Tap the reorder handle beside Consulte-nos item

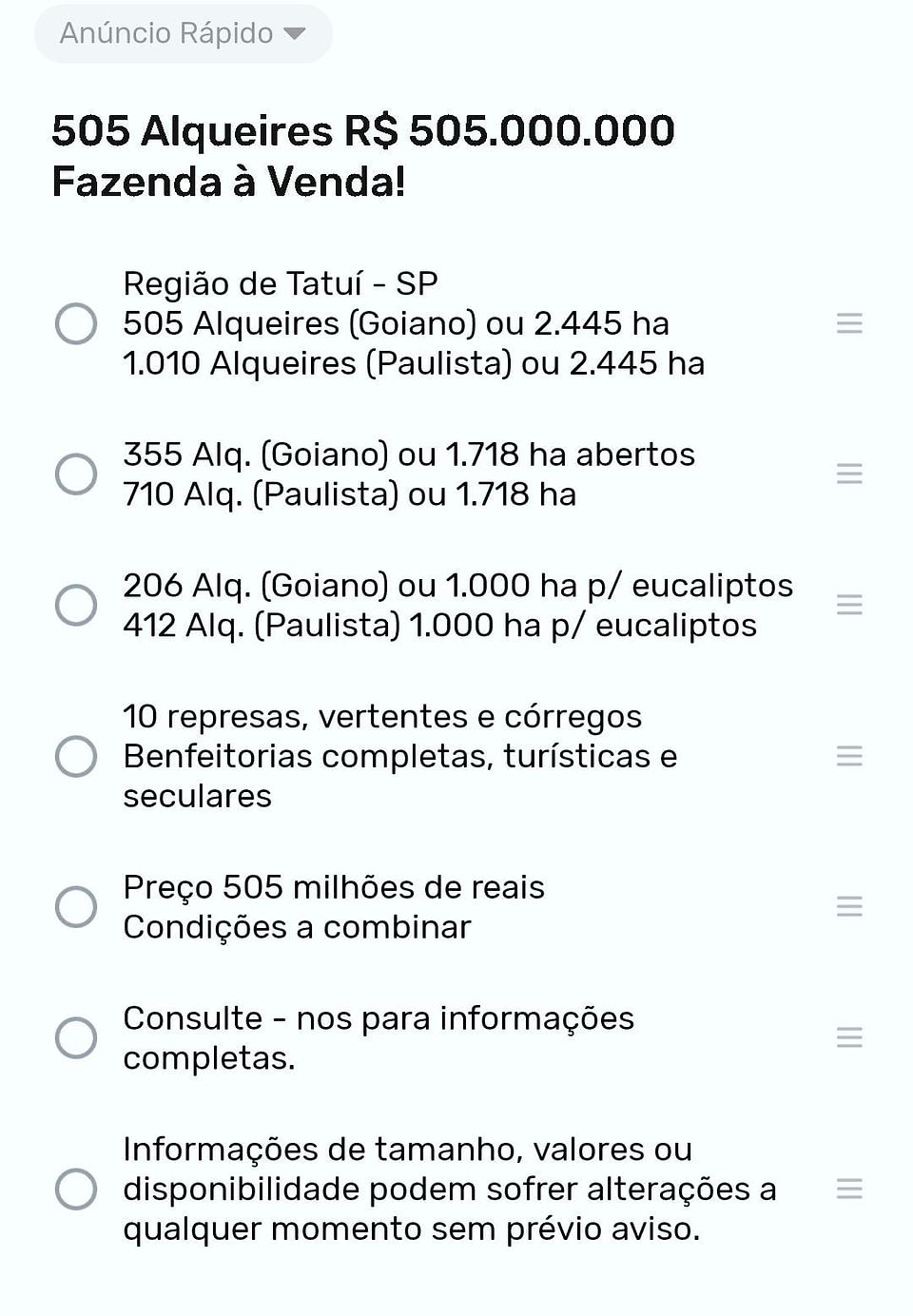[x=849, y=1037]
